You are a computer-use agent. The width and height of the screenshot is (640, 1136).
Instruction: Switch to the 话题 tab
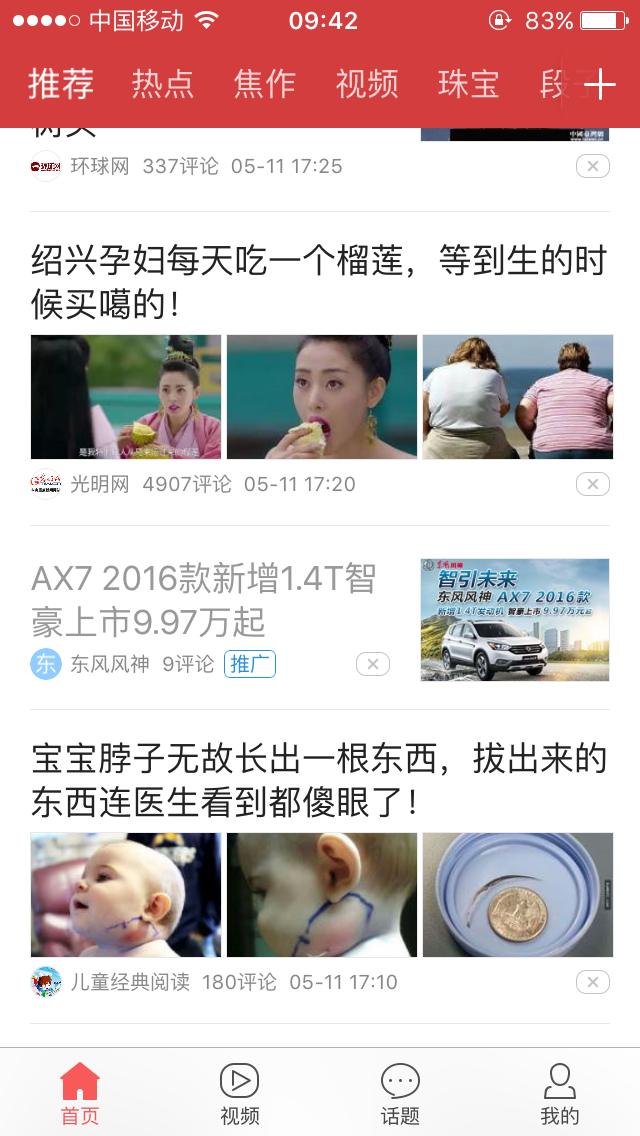[400, 1093]
